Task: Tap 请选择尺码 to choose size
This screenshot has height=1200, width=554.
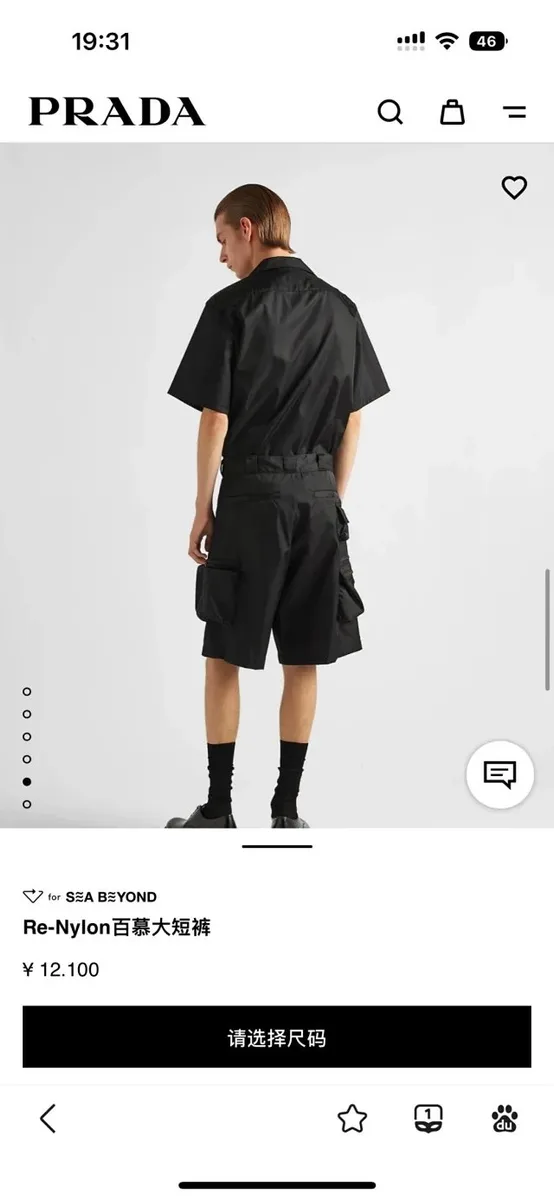Action: pyautogui.click(x=277, y=1037)
